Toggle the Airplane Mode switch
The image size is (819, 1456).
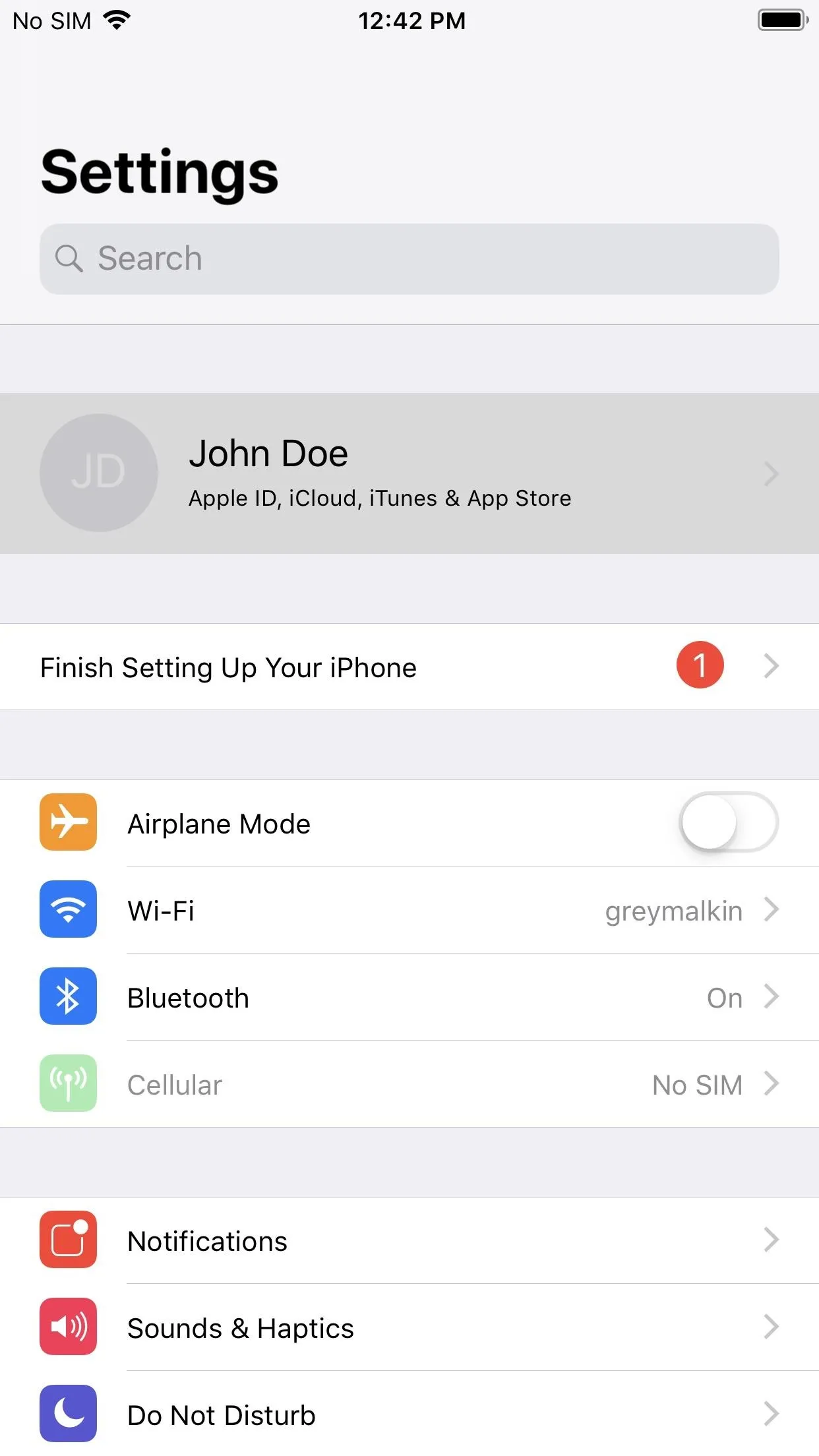[729, 823]
